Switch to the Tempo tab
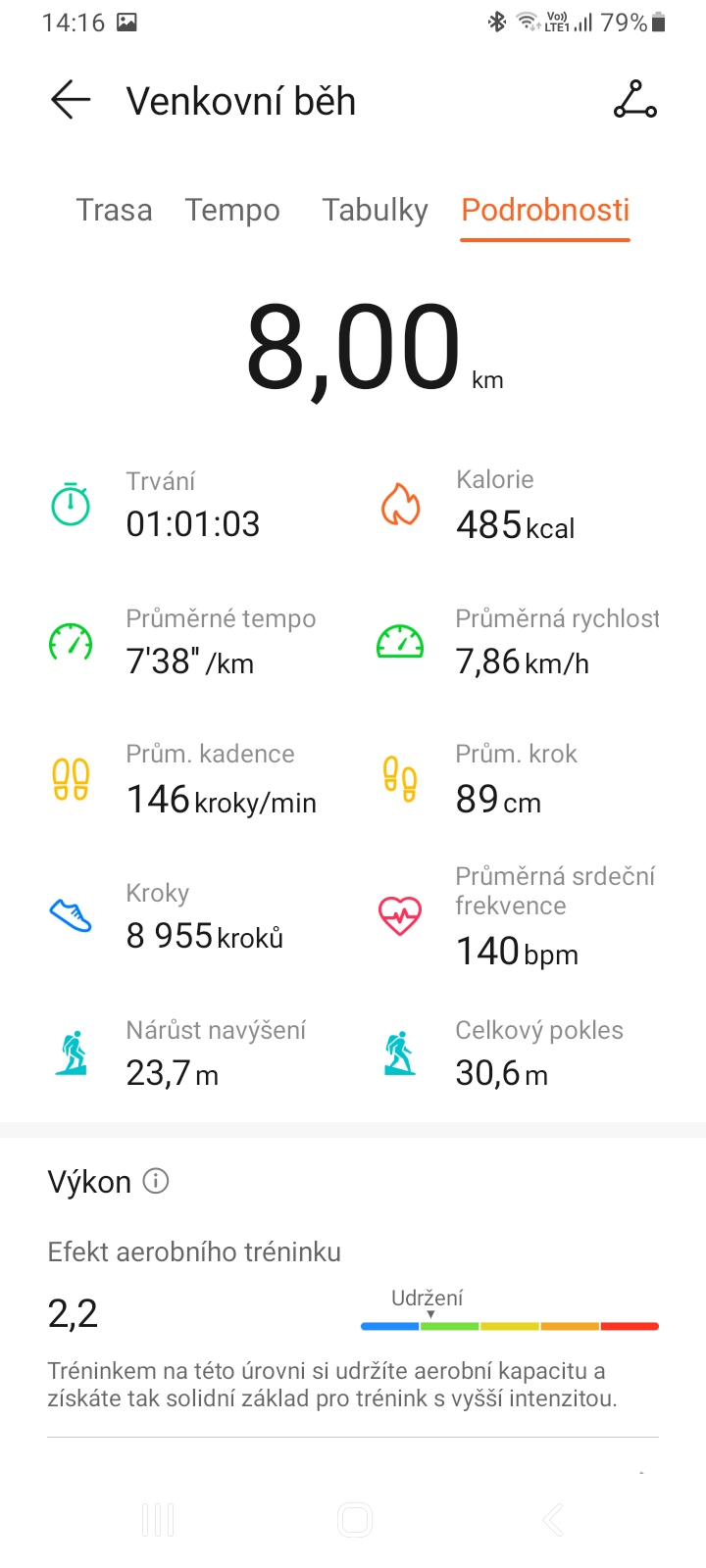Viewport: 706px width, 1568px height. coord(232,210)
